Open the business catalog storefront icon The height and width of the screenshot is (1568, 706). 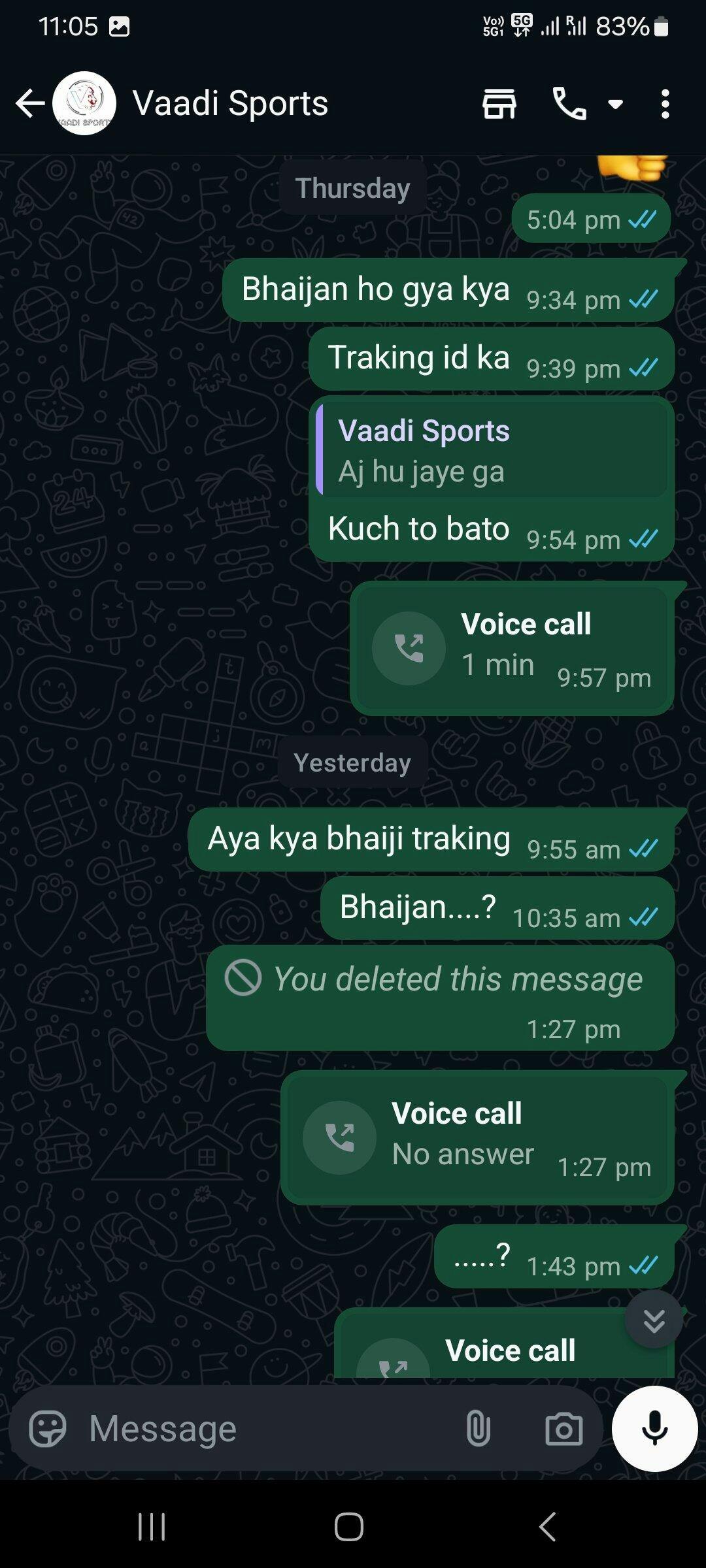click(499, 103)
